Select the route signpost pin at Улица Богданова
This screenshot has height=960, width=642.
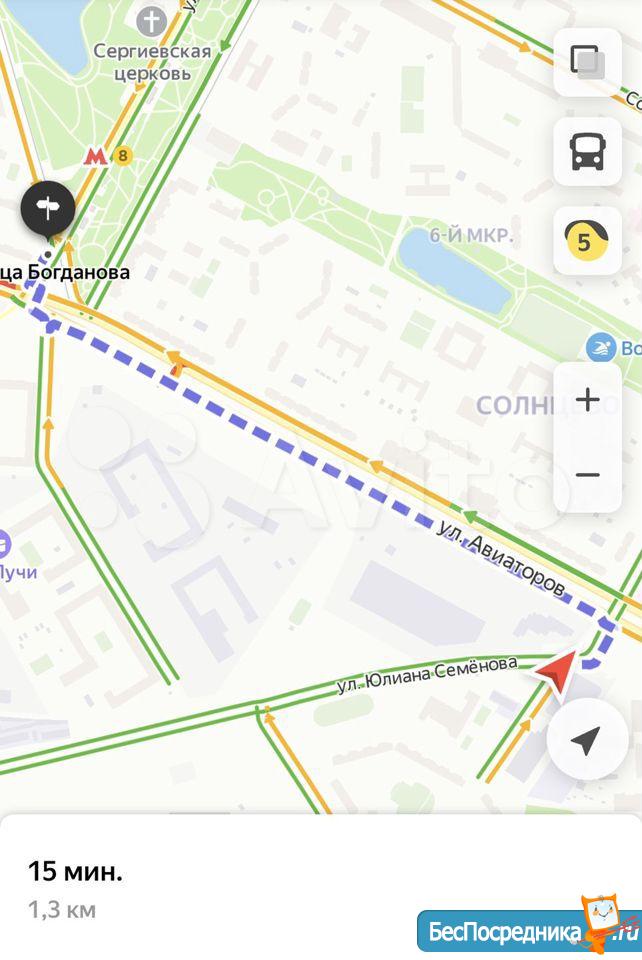[x=48, y=207]
